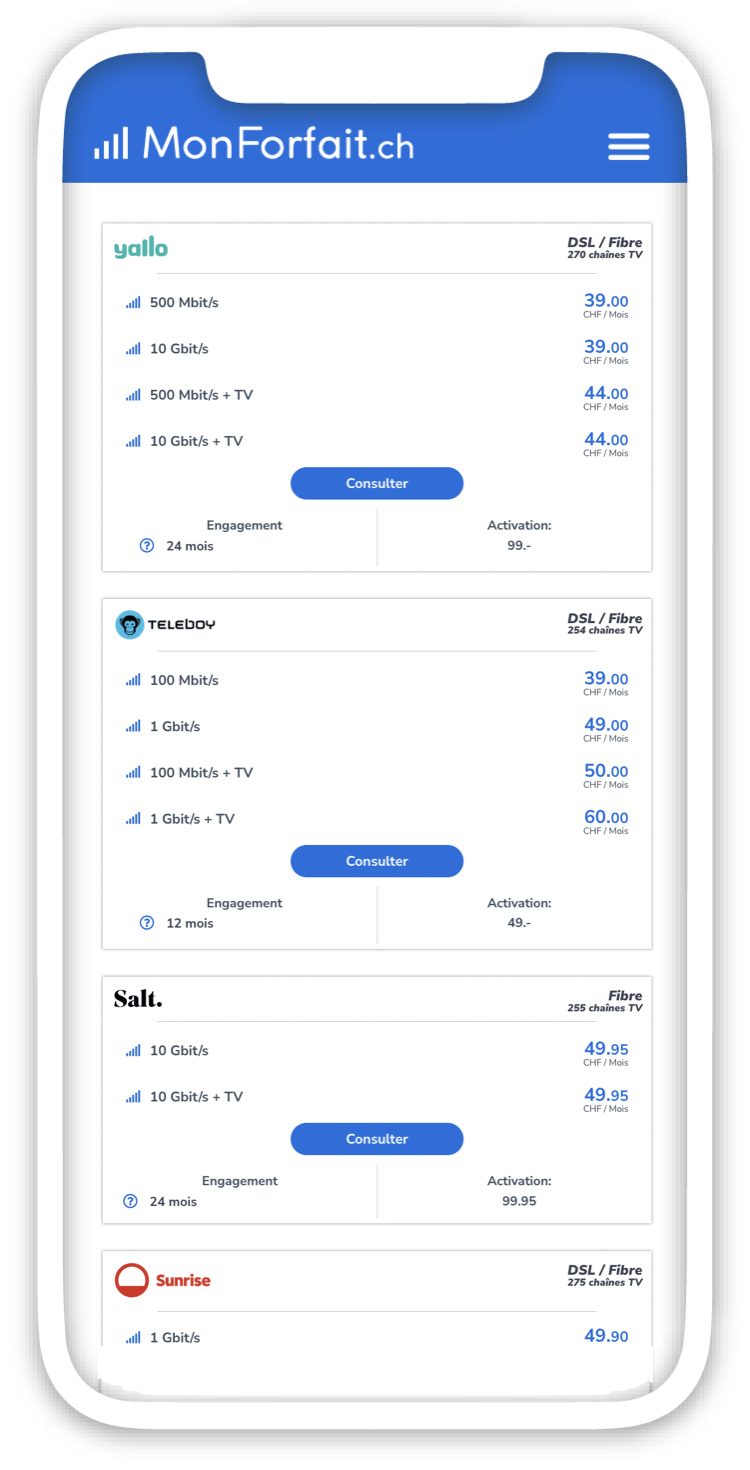The height and width of the screenshot is (1470, 750).
Task: Open the Sunrise offer card
Action: point(376,1300)
